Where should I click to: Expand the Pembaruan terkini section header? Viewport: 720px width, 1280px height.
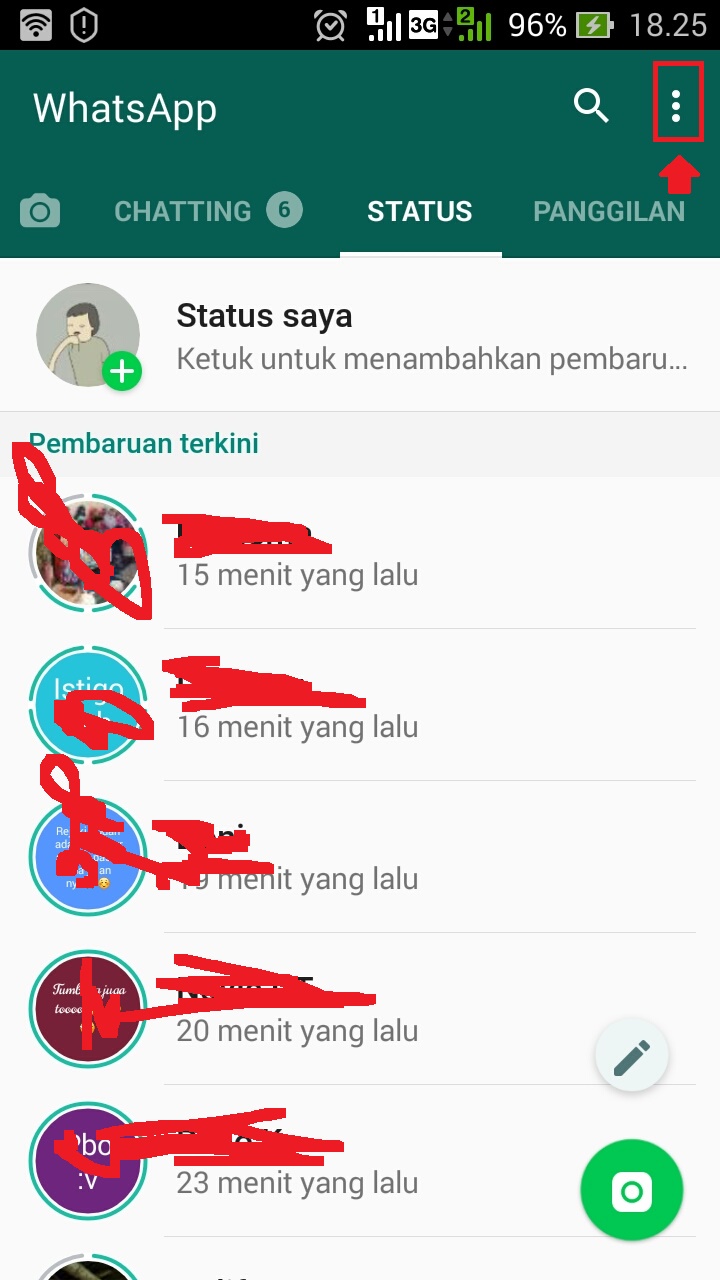[x=144, y=443]
